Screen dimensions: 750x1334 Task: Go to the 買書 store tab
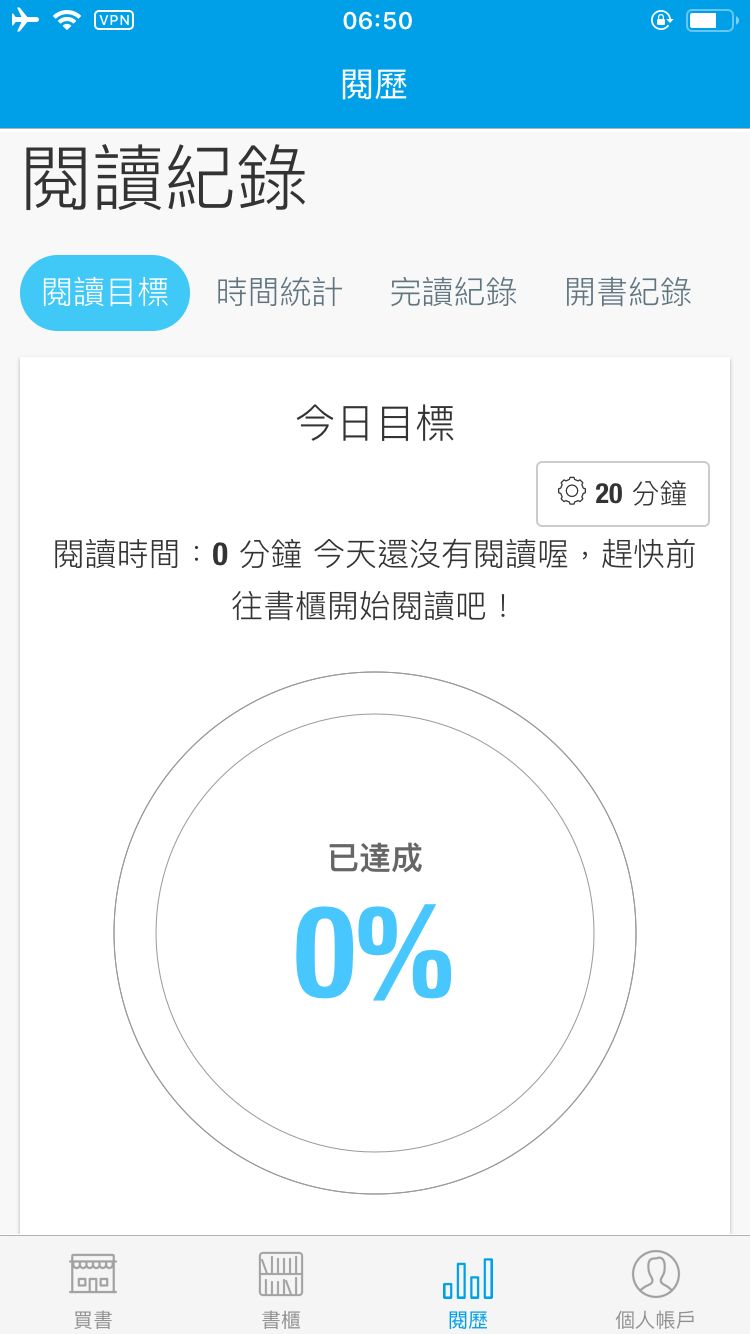pyautogui.click(x=93, y=1288)
